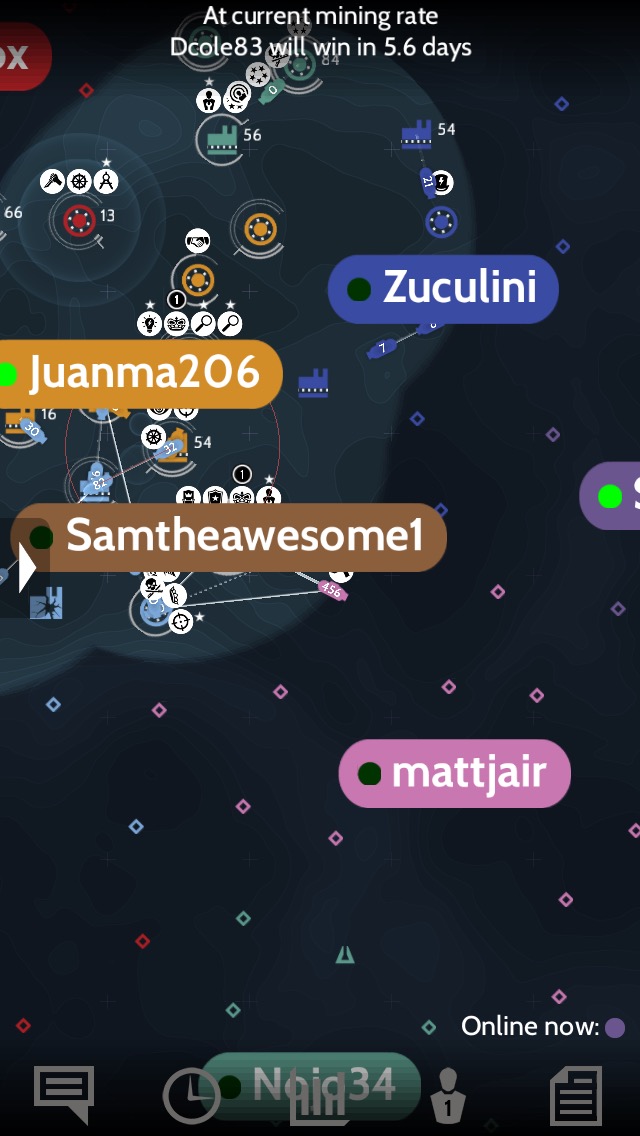Screen dimensions: 640x1136
Task: Select the Zuculini player label
Action: (443, 289)
